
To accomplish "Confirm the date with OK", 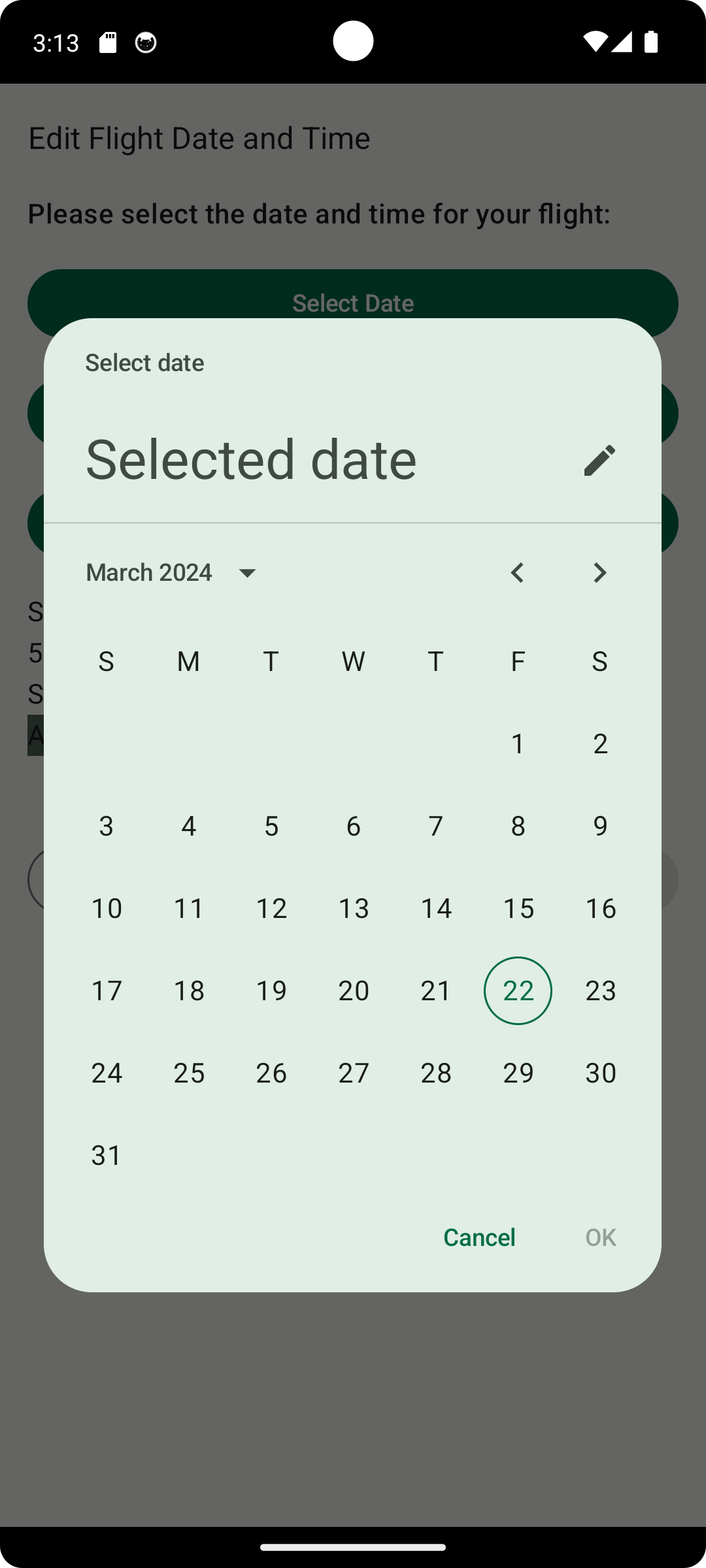I will click(x=600, y=1237).
